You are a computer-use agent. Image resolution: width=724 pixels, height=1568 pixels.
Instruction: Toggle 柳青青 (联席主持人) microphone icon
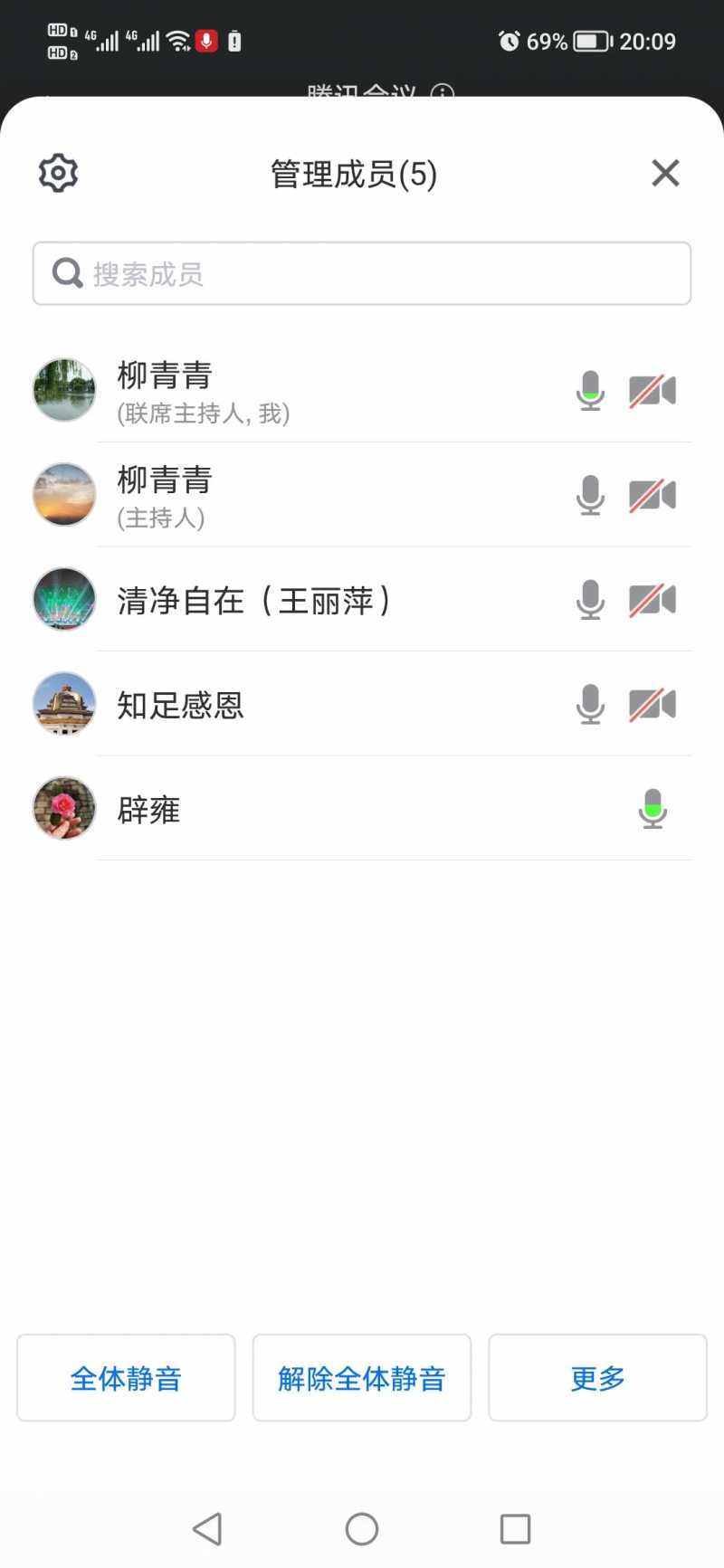pos(590,390)
